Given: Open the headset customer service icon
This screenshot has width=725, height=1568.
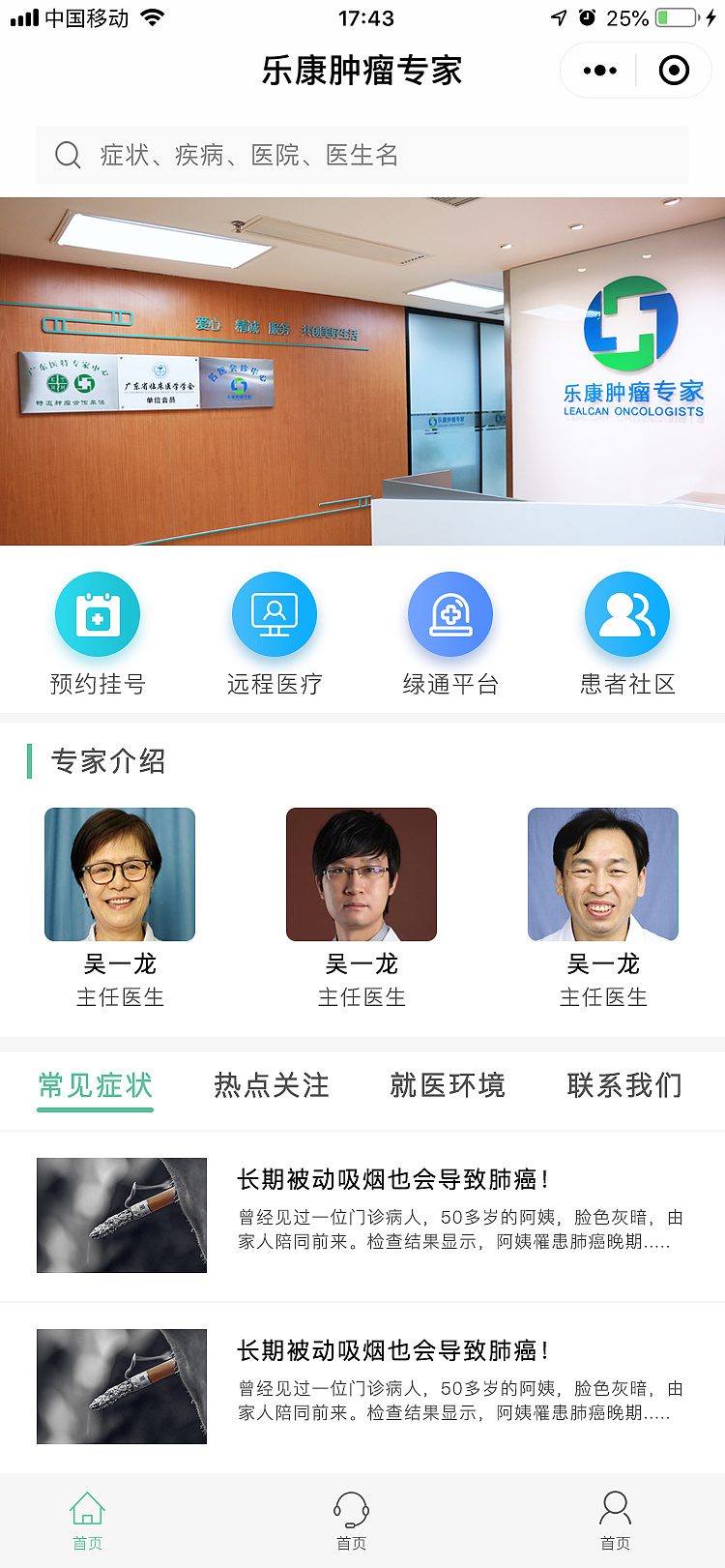Looking at the screenshot, I should point(352,1509).
